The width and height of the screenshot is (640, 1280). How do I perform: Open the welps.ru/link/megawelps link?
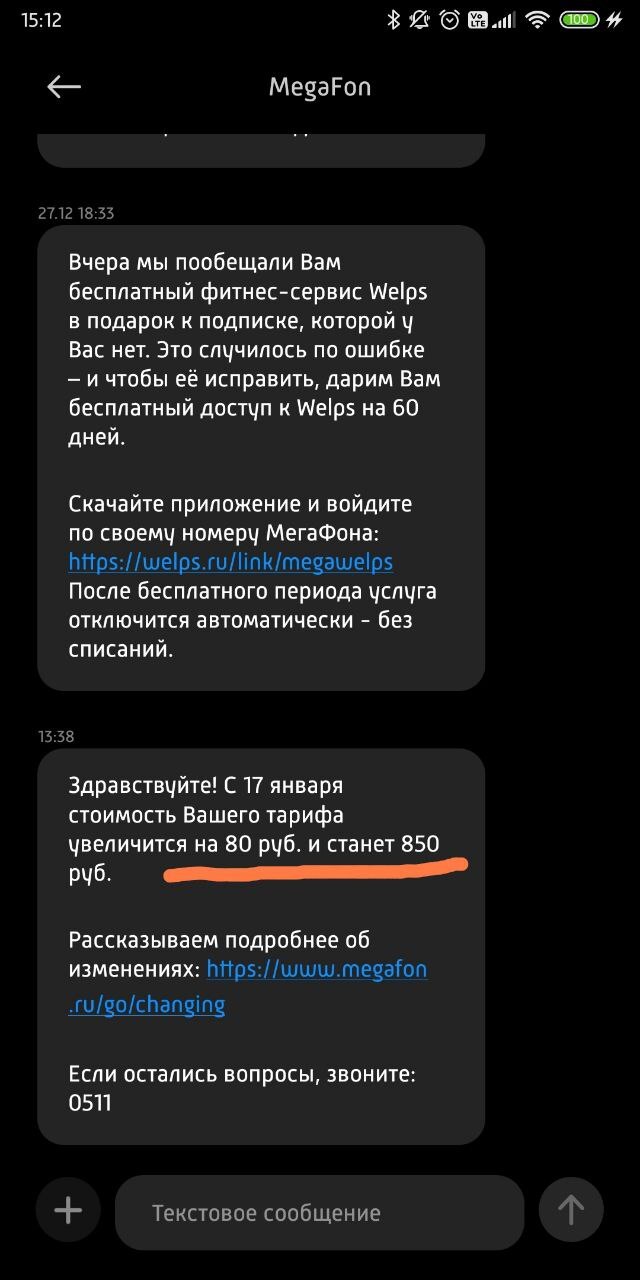[230, 561]
